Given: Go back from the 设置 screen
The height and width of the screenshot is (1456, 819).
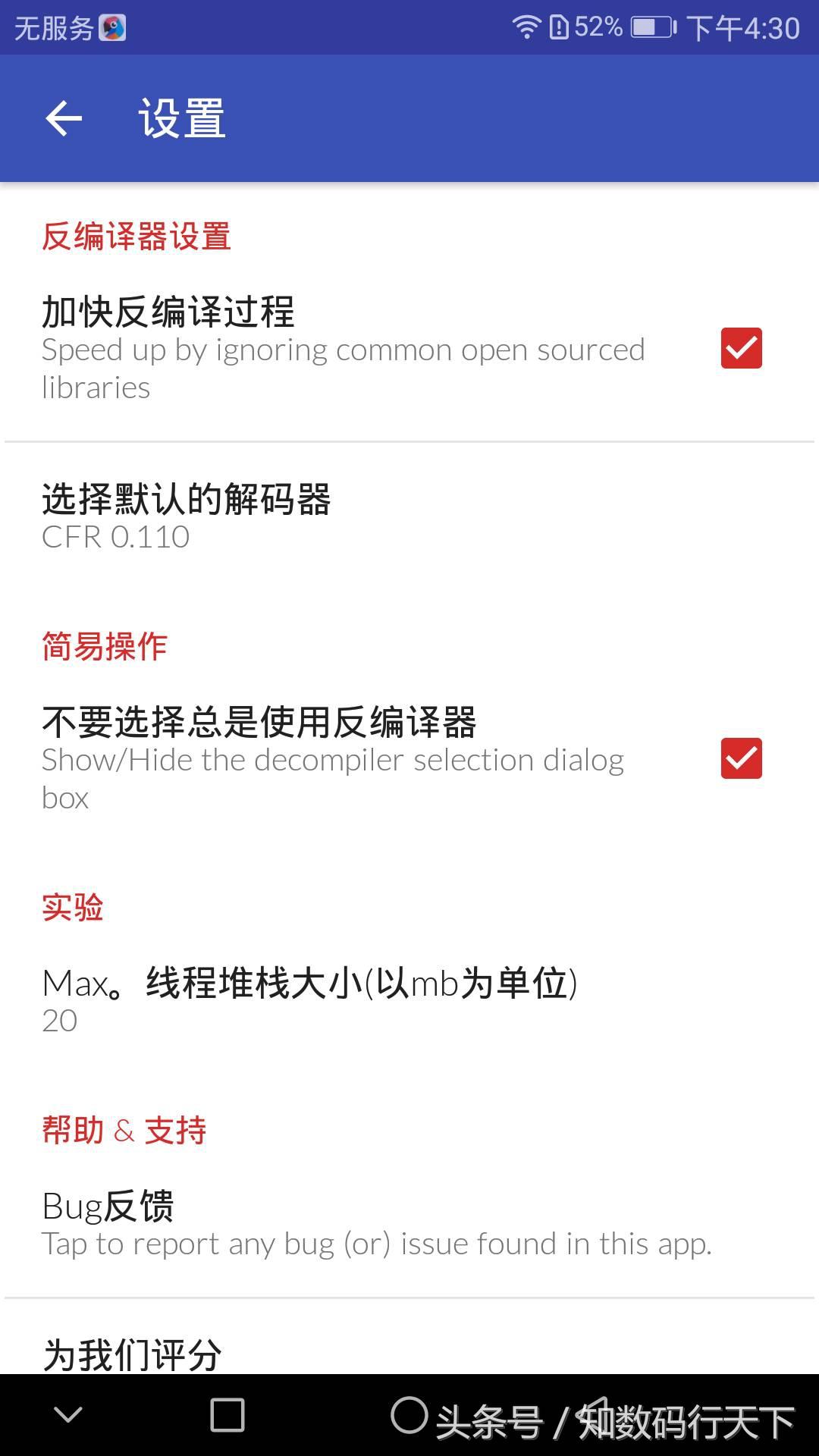Looking at the screenshot, I should 64,119.
